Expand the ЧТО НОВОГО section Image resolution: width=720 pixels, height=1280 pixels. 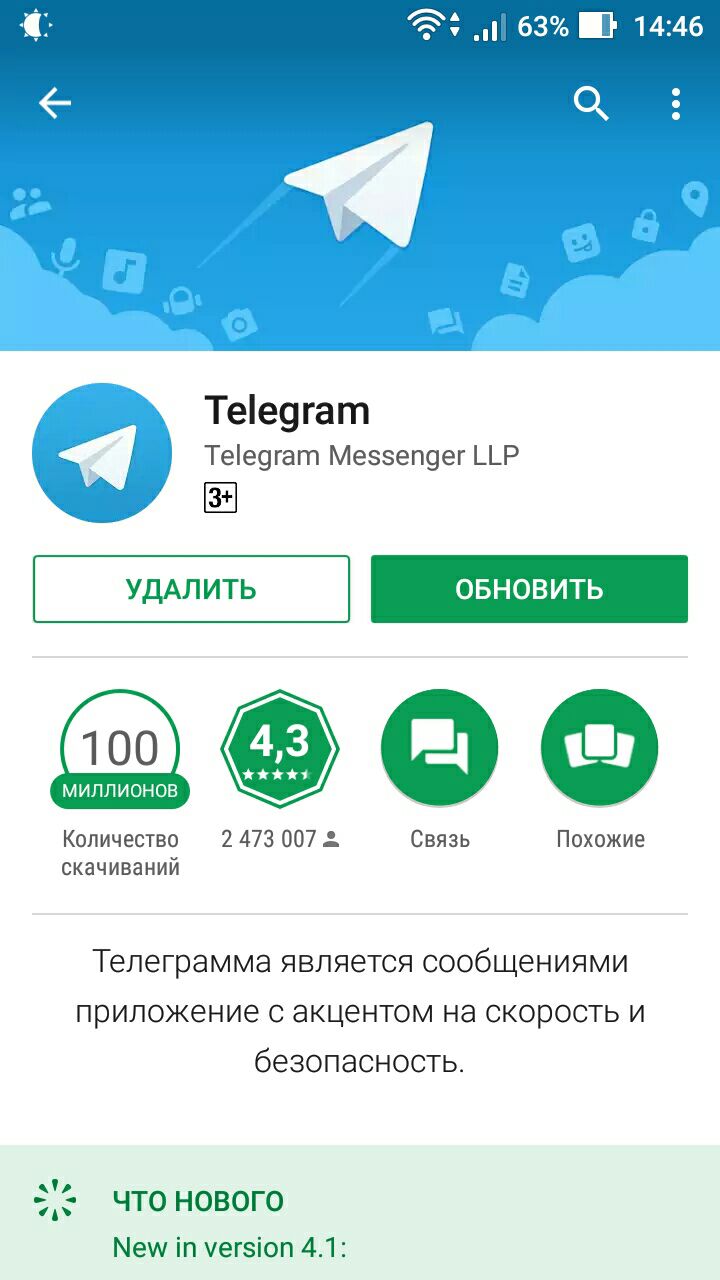[198, 1200]
